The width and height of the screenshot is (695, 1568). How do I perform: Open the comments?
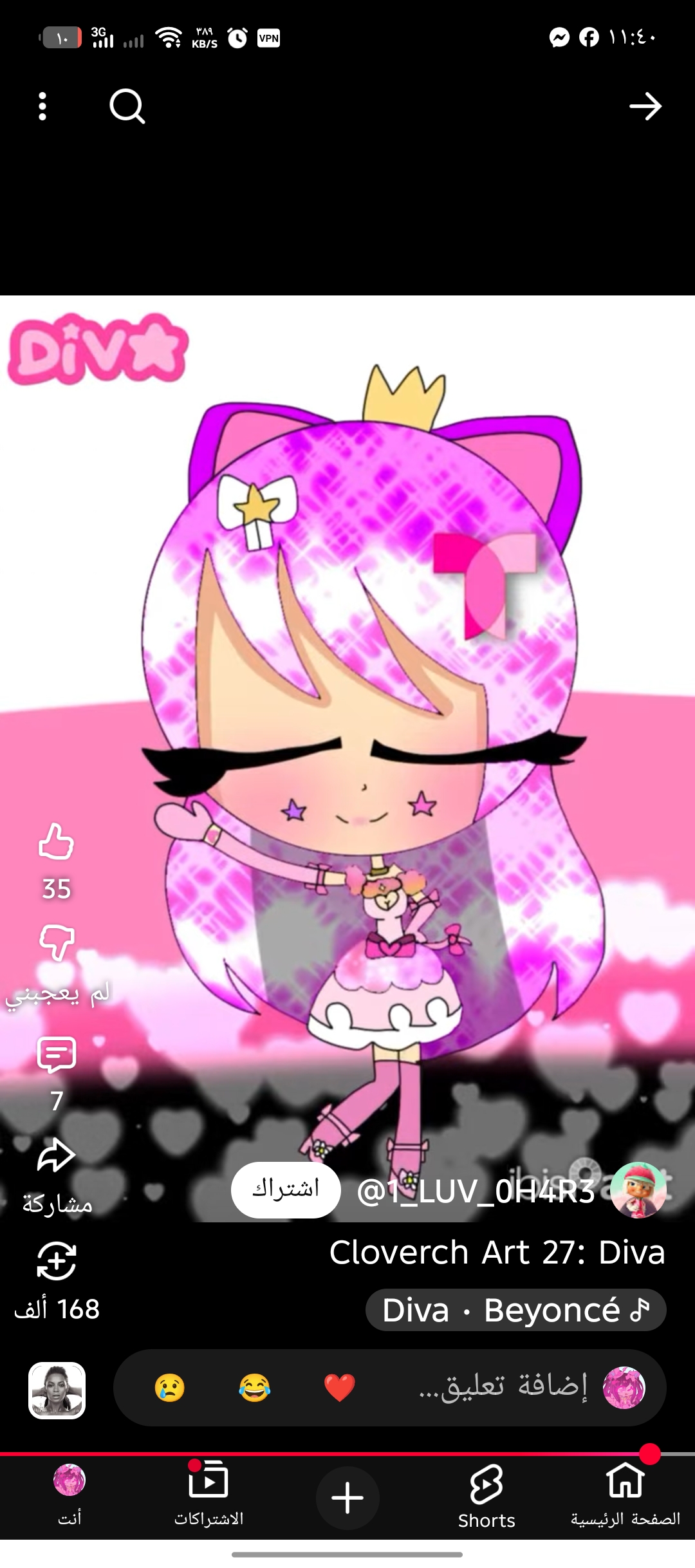click(57, 1054)
